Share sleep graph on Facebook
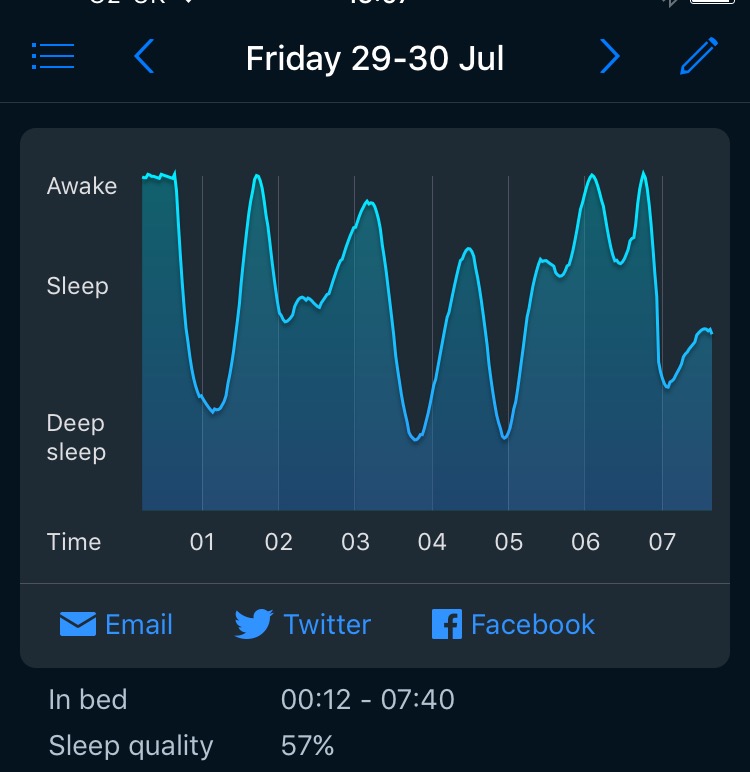Screen dimensions: 750x772 click(513, 625)
